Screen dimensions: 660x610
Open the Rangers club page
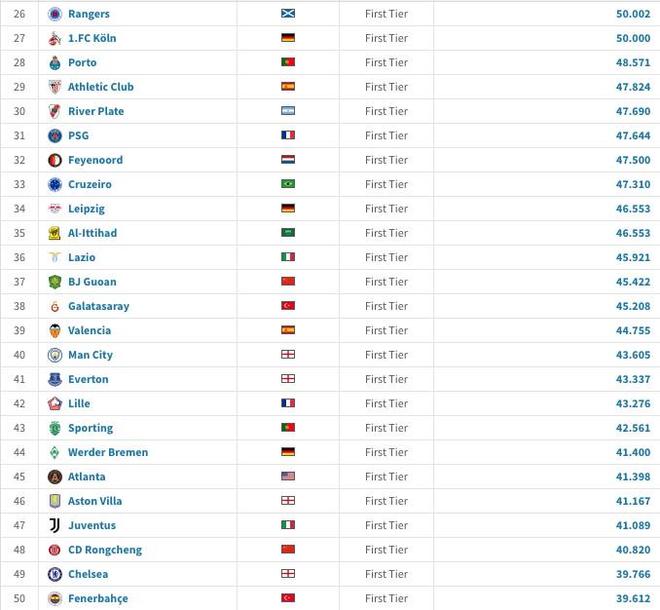[88, 14]
